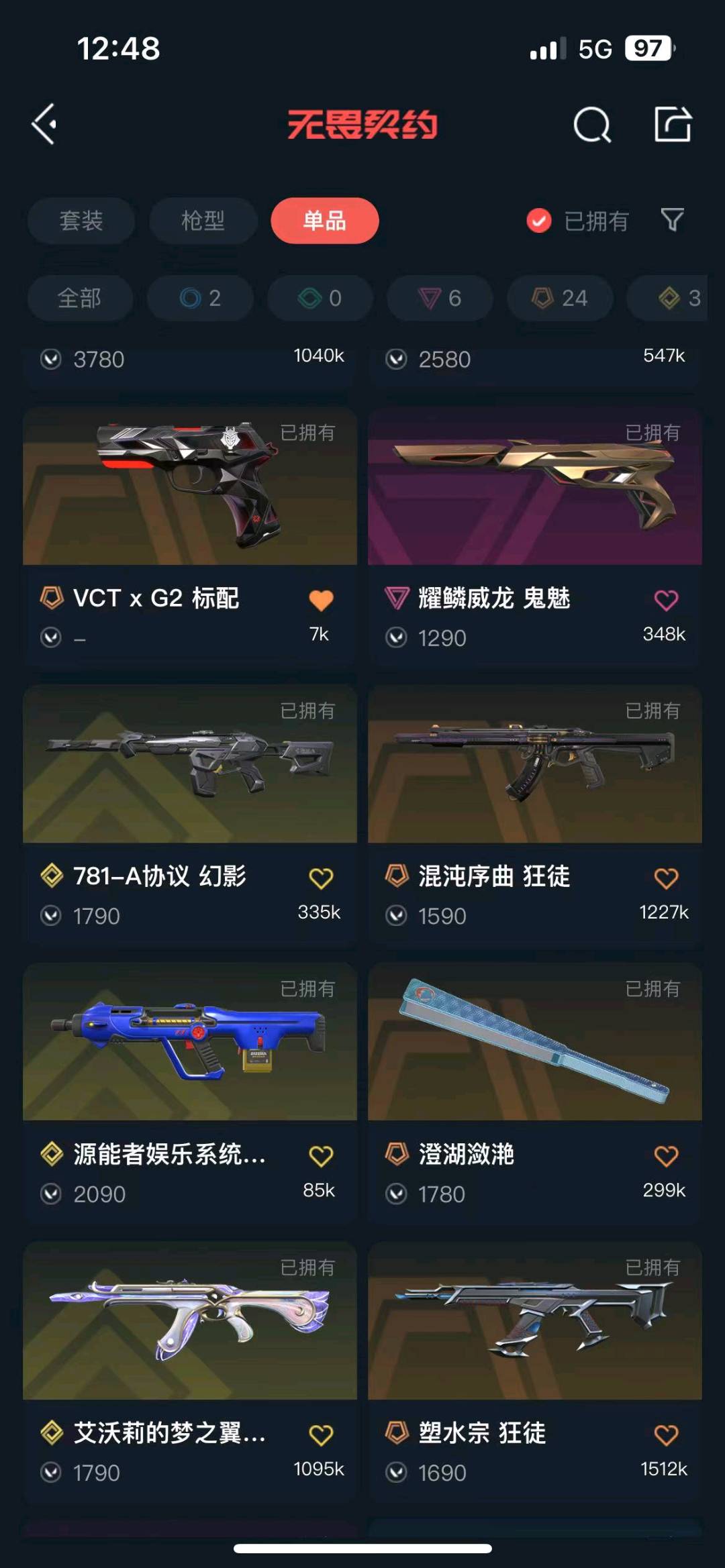Uncheck the 已拥有 filter checkbox
The height and width of the screenshot is (1568, 725).
(539, 221)
